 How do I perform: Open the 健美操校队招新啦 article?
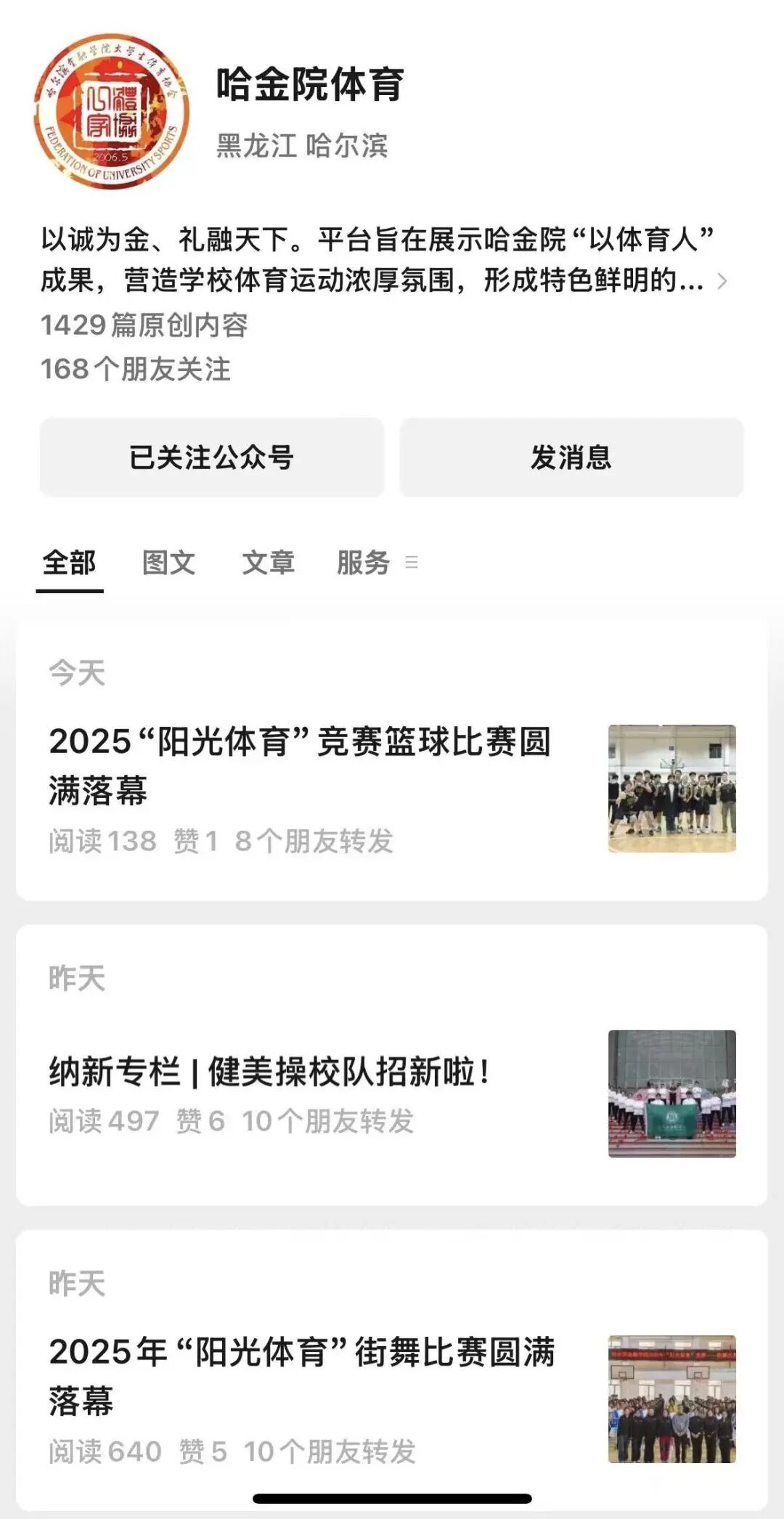click(269, 1072)
